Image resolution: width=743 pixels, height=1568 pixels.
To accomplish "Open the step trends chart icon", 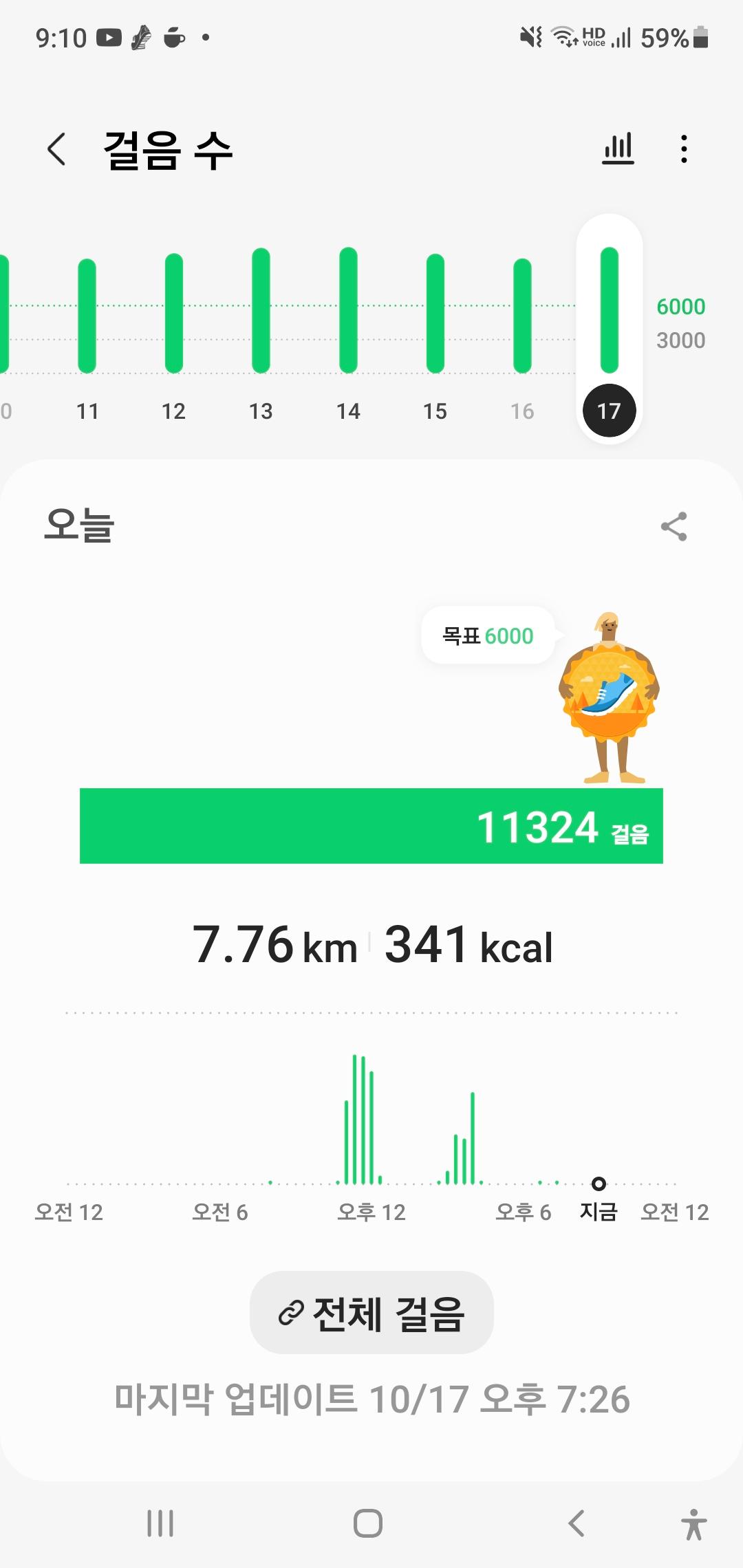I will point(618,149).
